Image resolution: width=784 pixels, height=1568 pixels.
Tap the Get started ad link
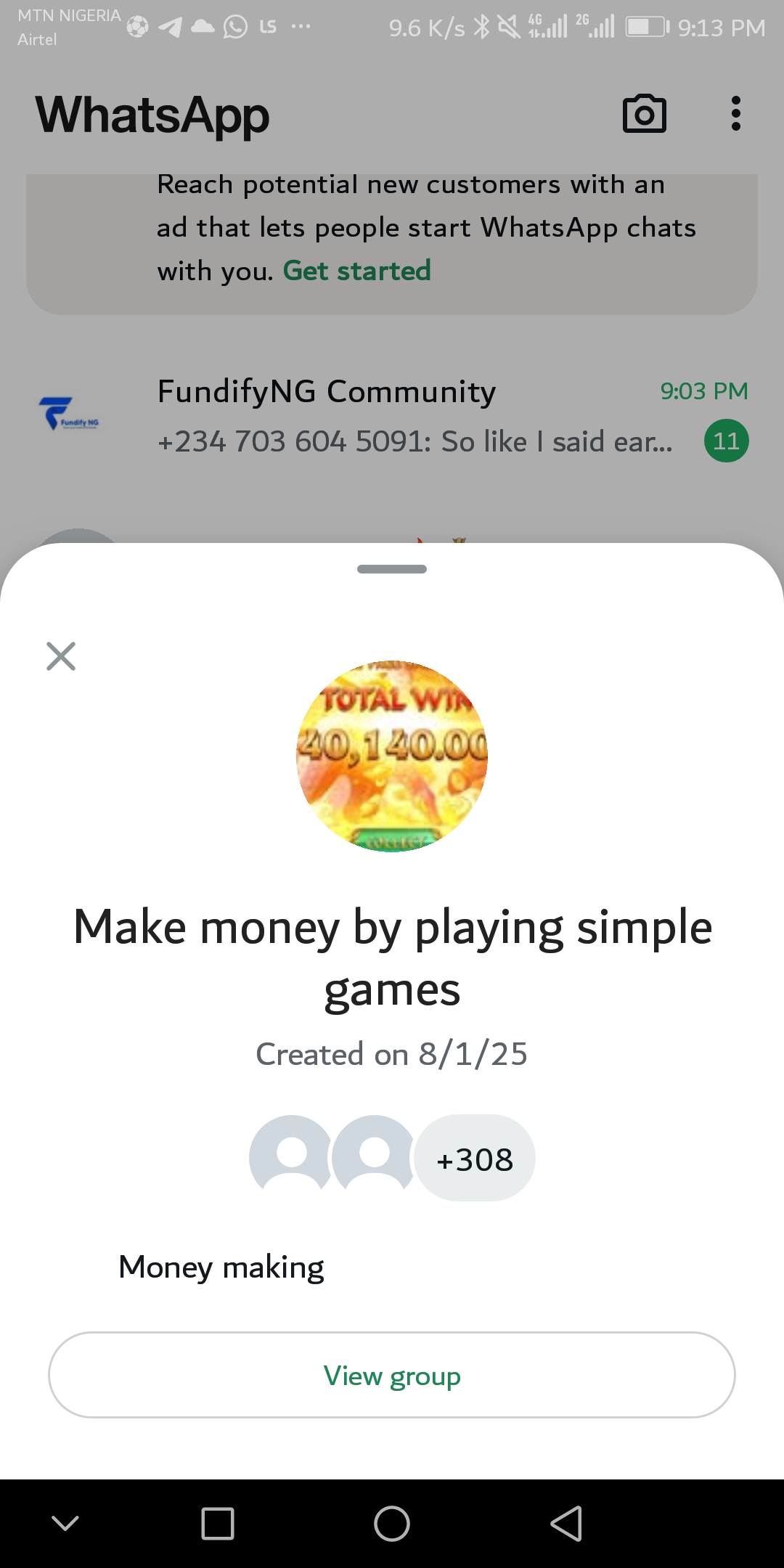356,271
